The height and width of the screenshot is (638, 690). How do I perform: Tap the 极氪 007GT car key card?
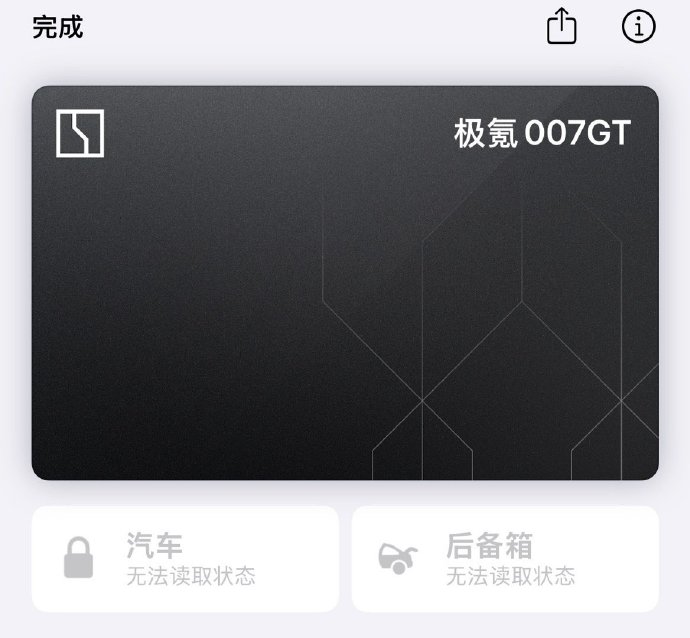coord(345,283)
